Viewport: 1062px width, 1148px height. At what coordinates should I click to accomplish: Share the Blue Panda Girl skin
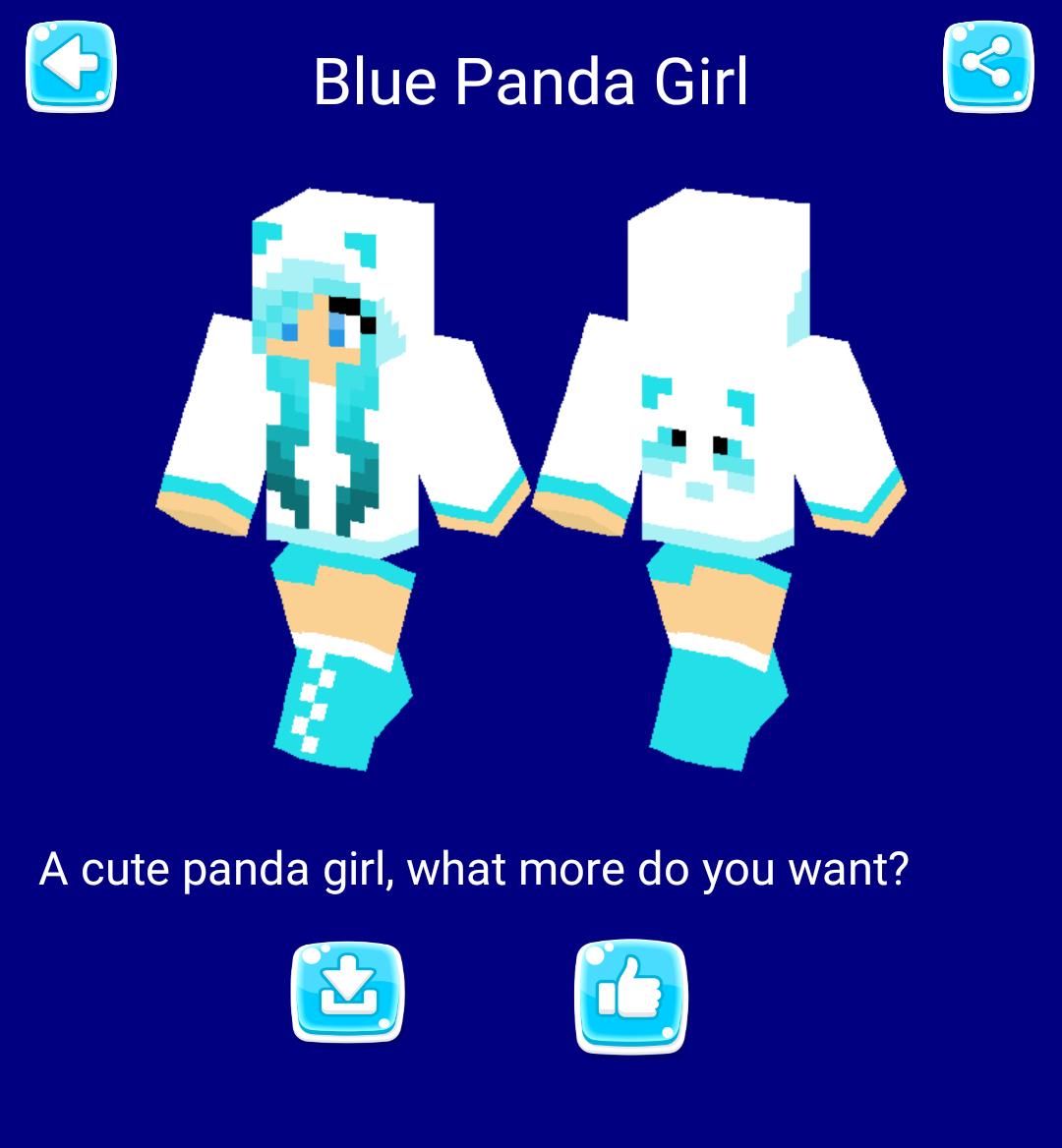click(988, 68)
